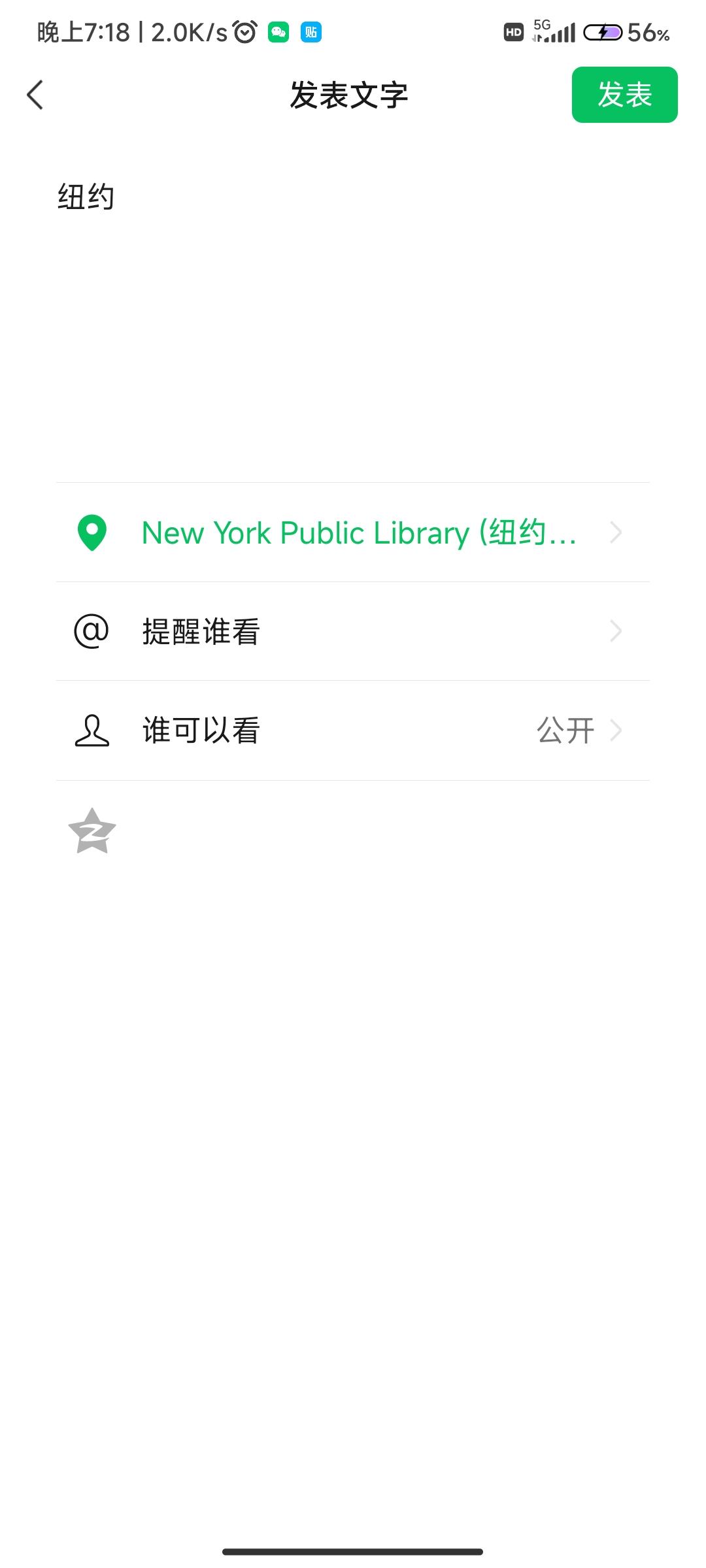Screen dimensions: 706x1568
Task: Open the WeChat icon in the status bar
Action: 278,31
